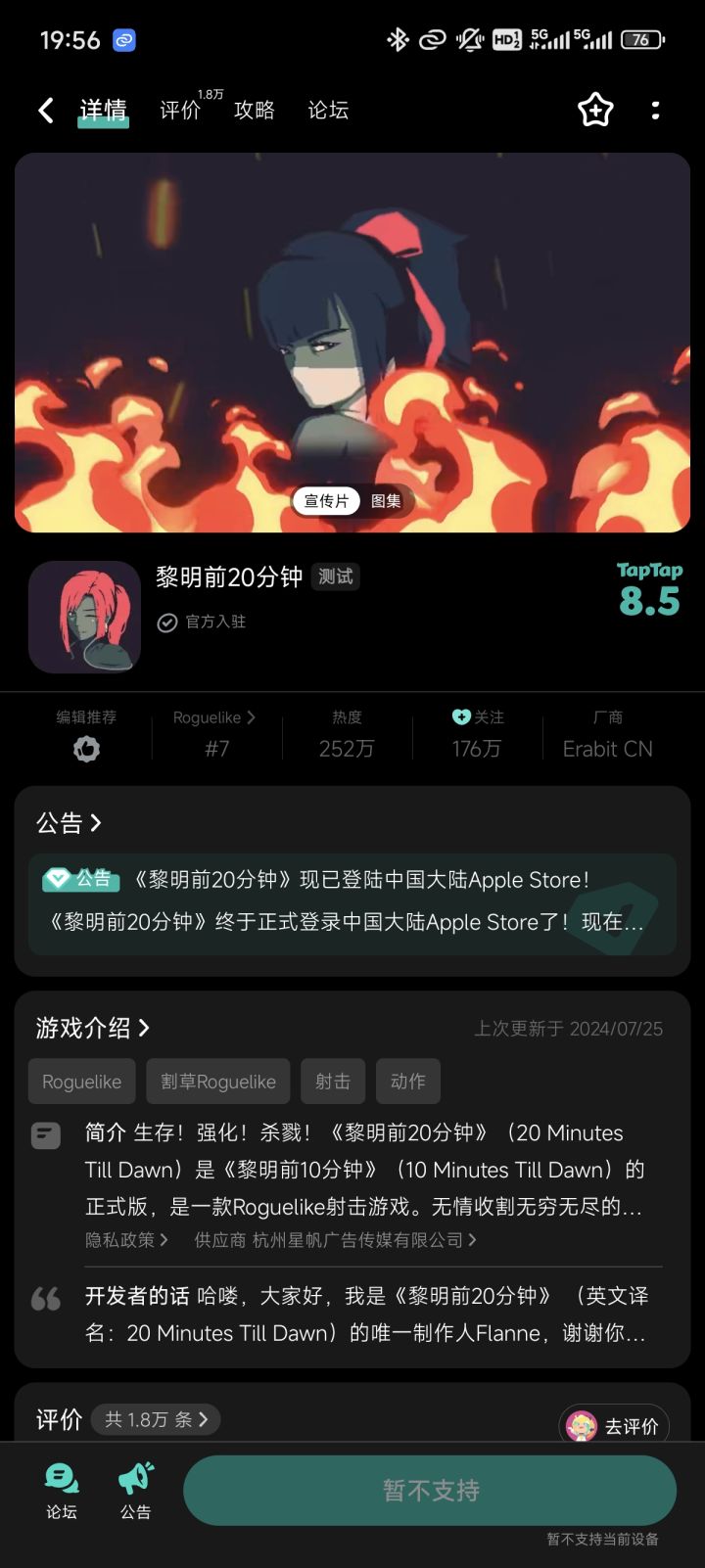Viewport: 705px width, 1568px height.
Task: Tap the quote icon beside 开发者的话
Action: [x=46, y=1298]
